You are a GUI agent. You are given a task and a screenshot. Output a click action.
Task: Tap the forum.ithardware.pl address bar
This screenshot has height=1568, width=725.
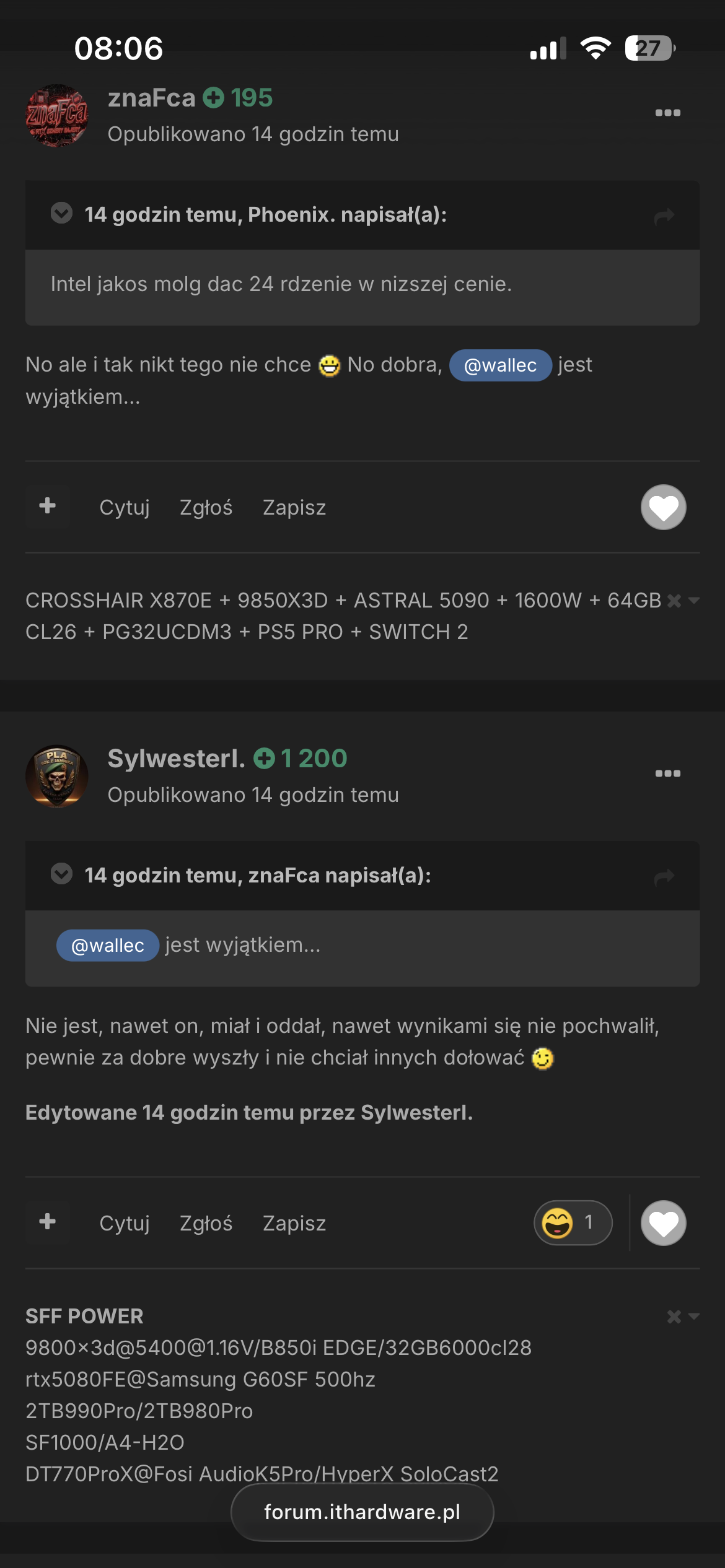click(x=362, y=1512)
